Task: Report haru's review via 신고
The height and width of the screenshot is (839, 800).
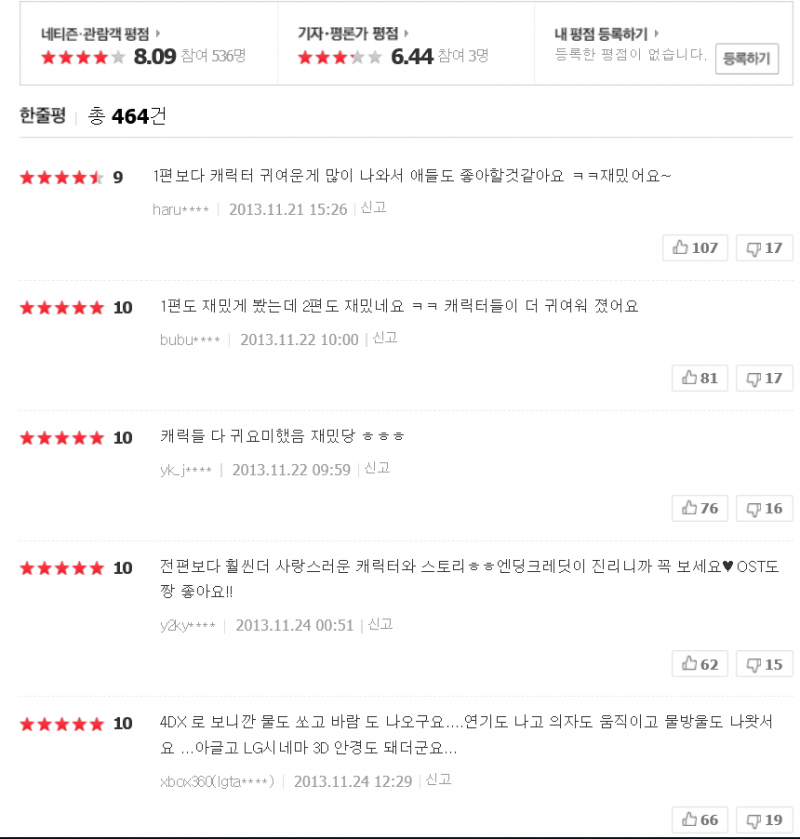Action: point(374,208)
